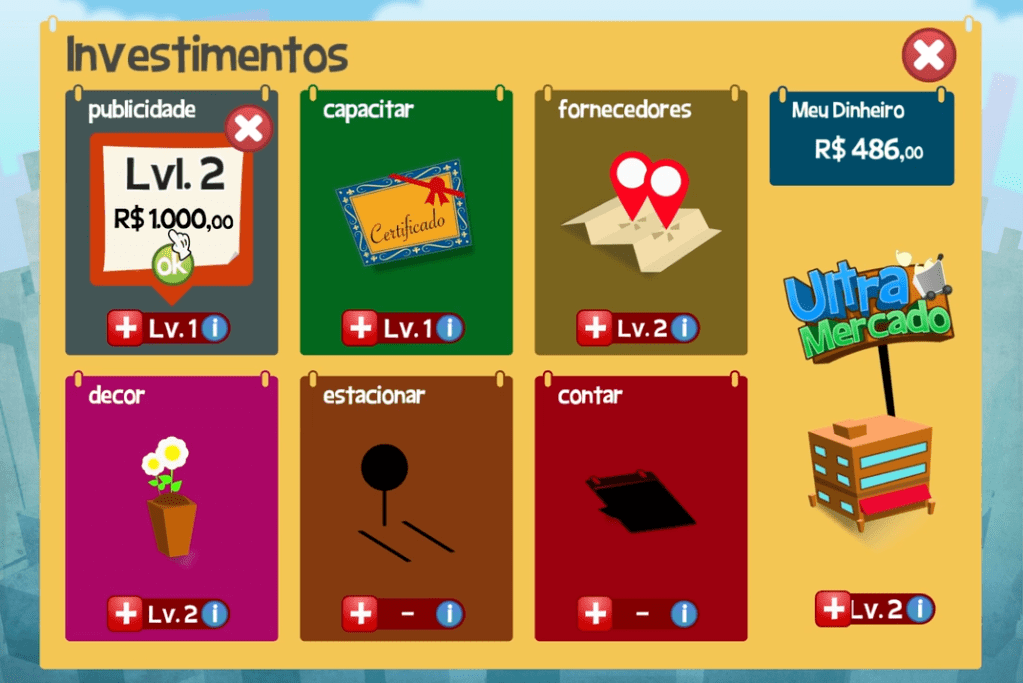This screenshot has height=683, width=1023.
Task: Upgrade the Ultra Mercado store level
Action: click(x=833, y=608)
